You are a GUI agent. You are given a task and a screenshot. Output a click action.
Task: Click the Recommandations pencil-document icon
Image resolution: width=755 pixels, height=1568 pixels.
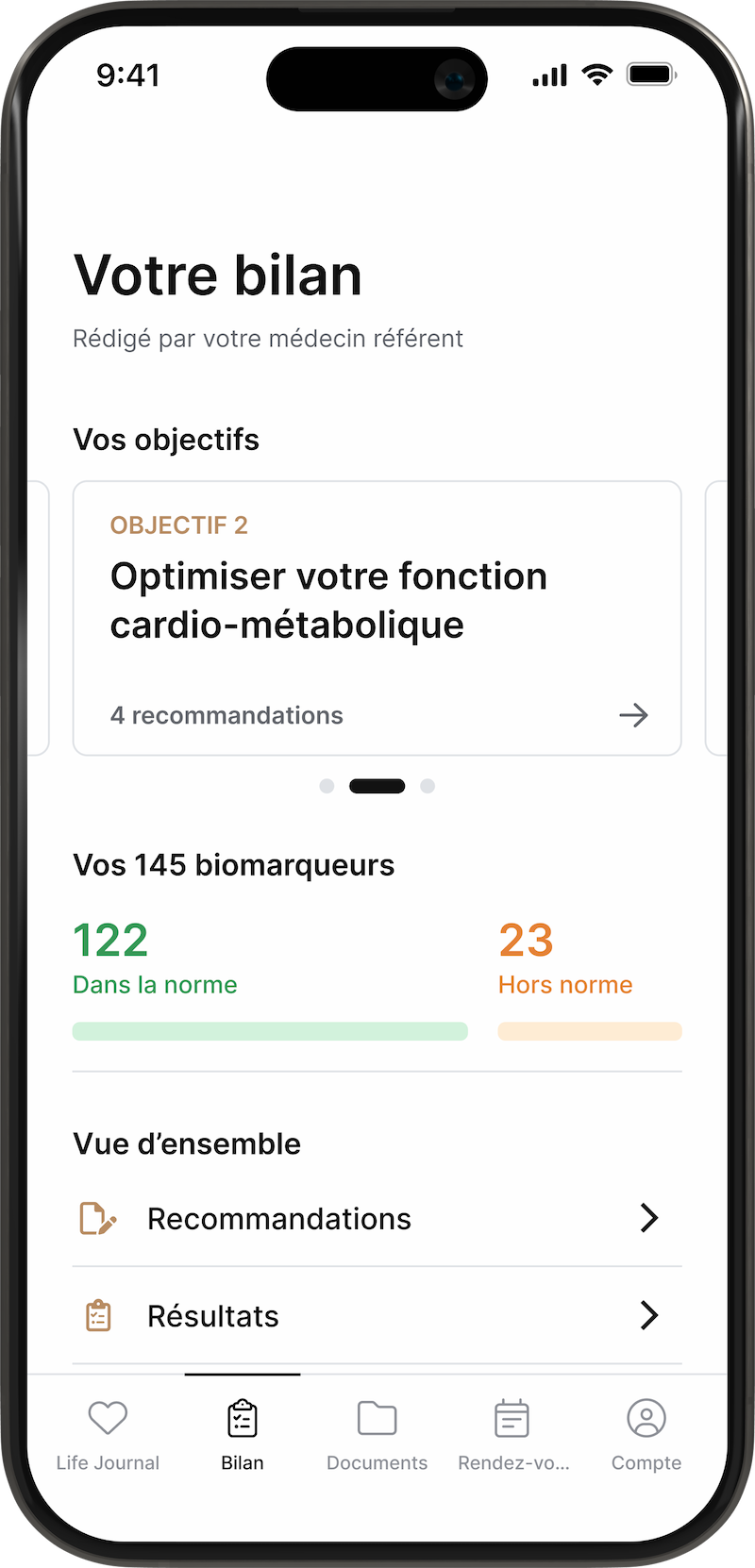(x=96, y=1218)
